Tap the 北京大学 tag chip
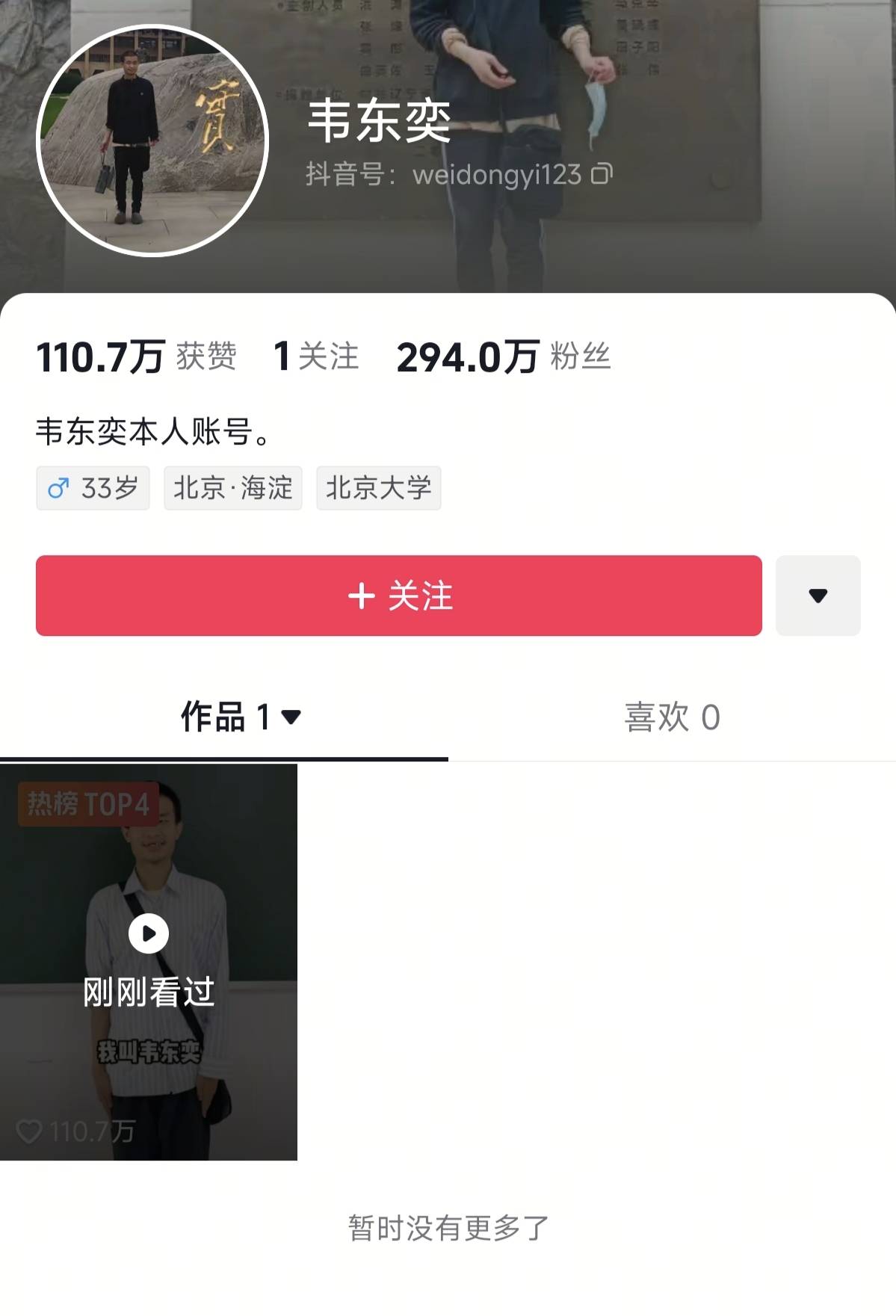 pyautogui.click(x=378, y=488)
